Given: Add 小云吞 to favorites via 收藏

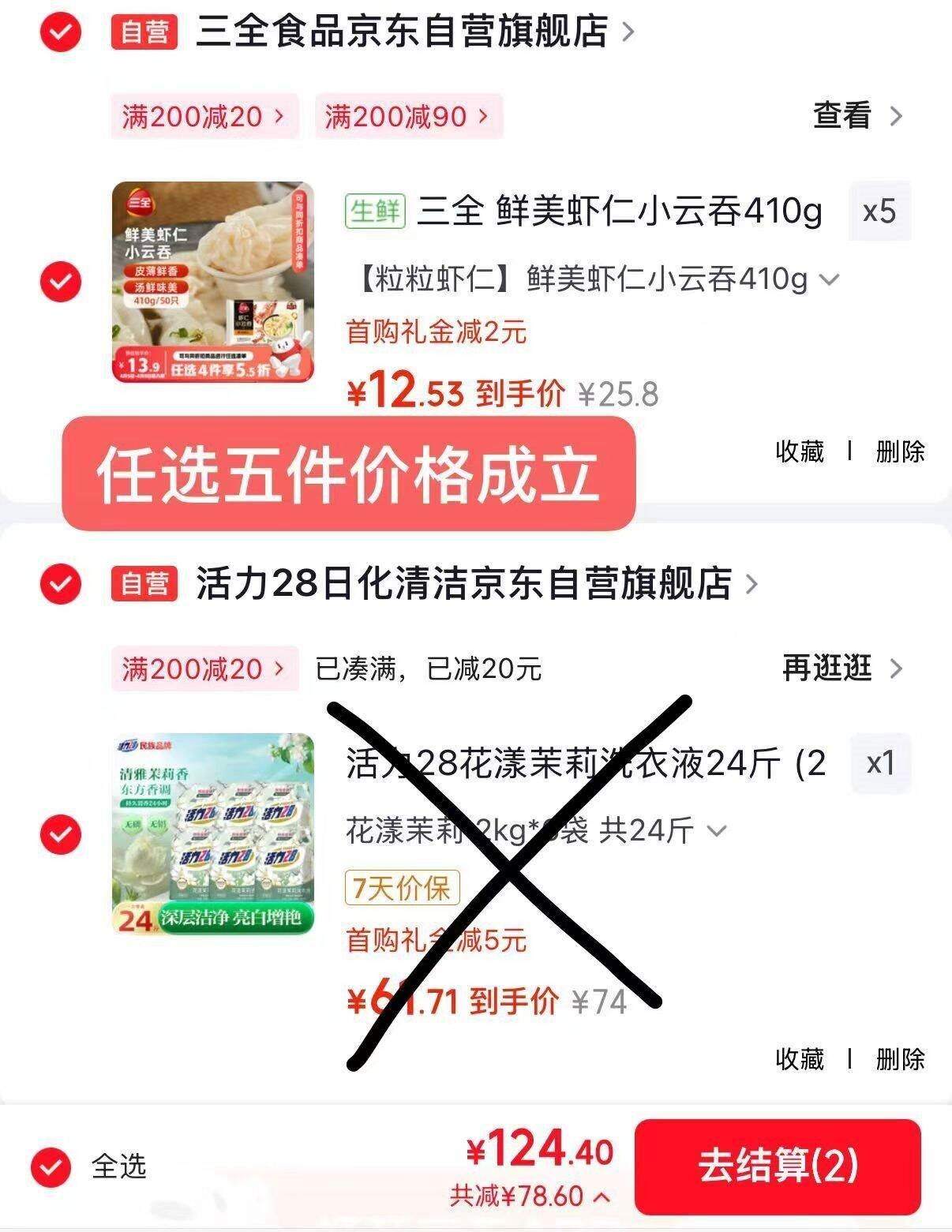Looking at the screenshot, I should coord(799,451).
